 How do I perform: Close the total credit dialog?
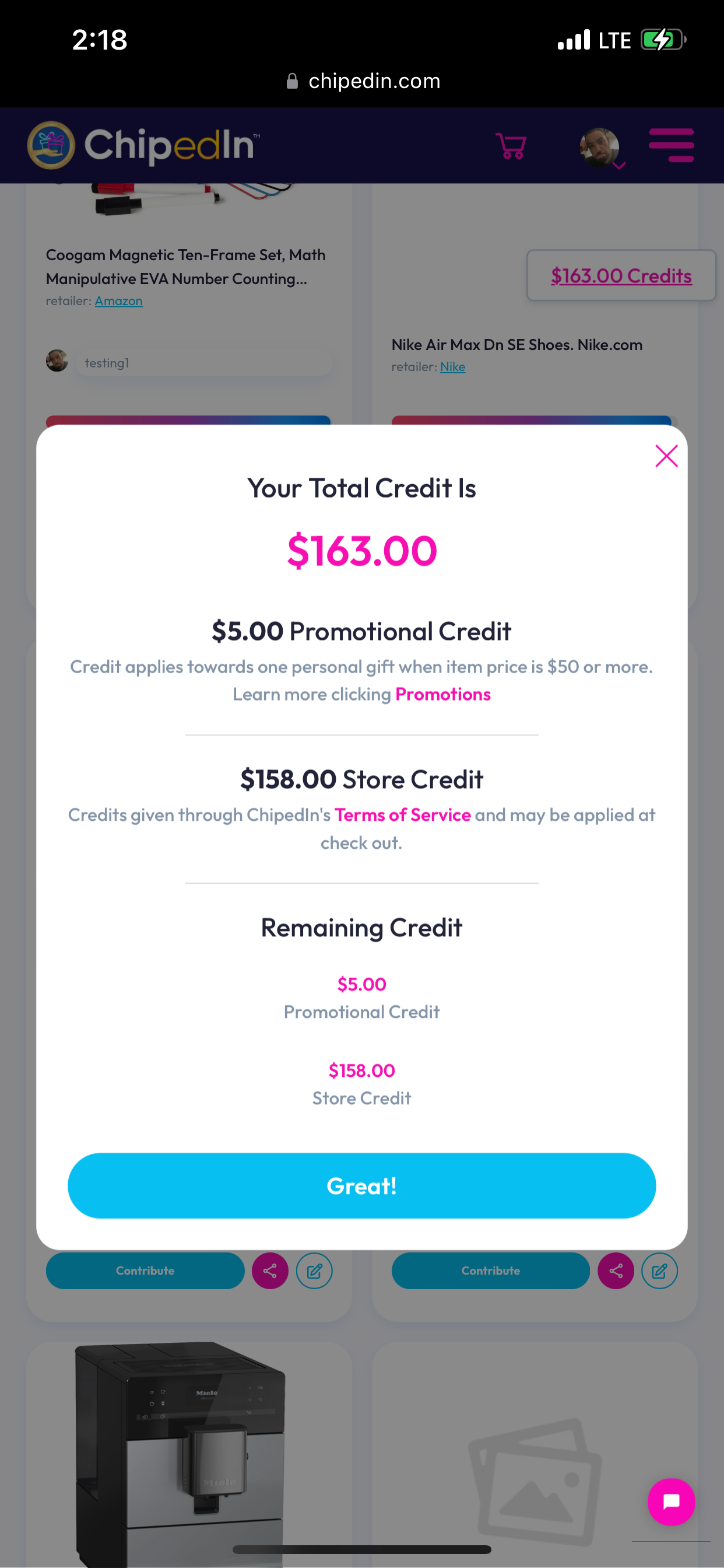[666, 456]
